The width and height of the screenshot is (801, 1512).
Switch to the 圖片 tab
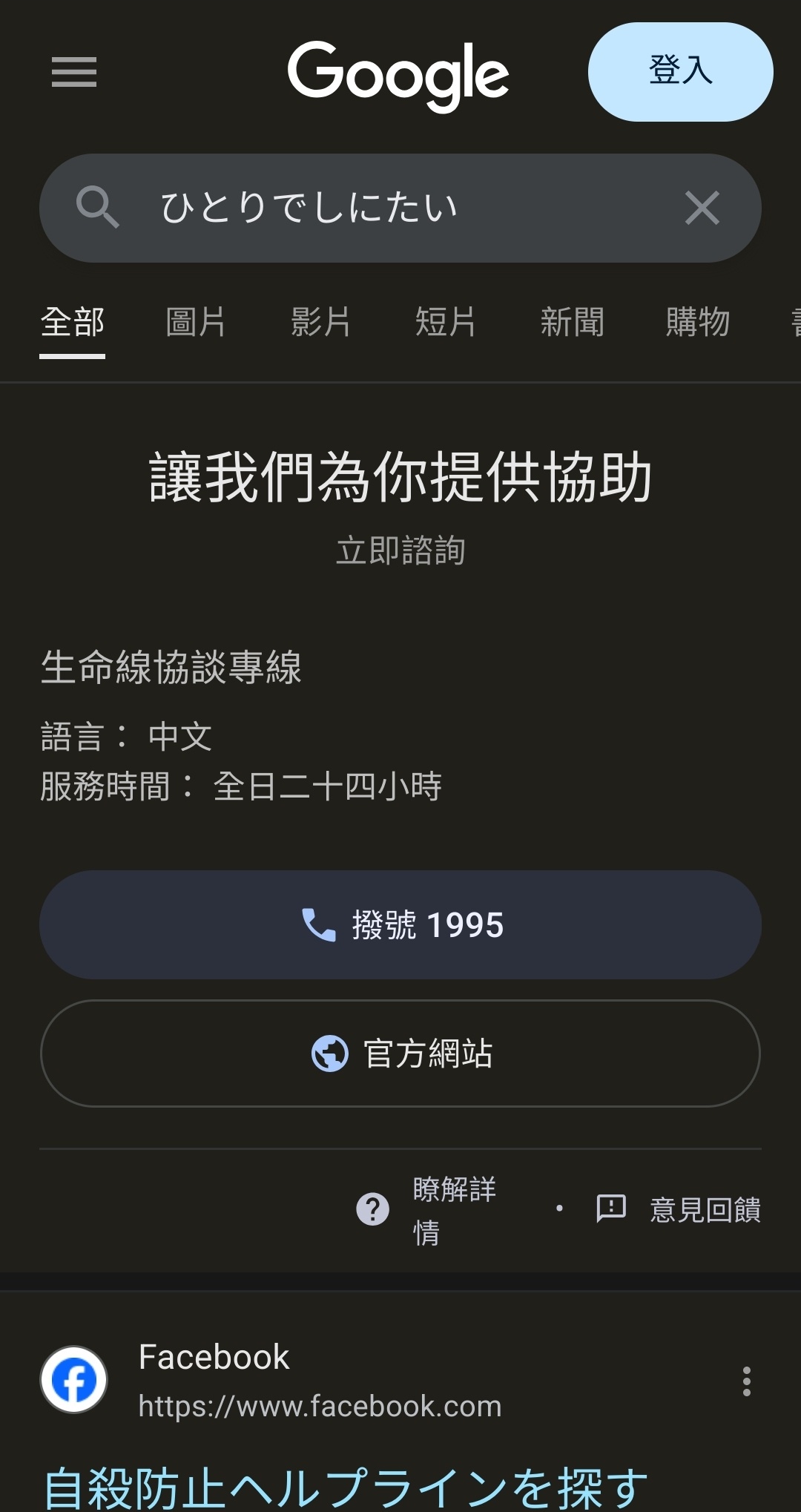[x=196, y=323]
